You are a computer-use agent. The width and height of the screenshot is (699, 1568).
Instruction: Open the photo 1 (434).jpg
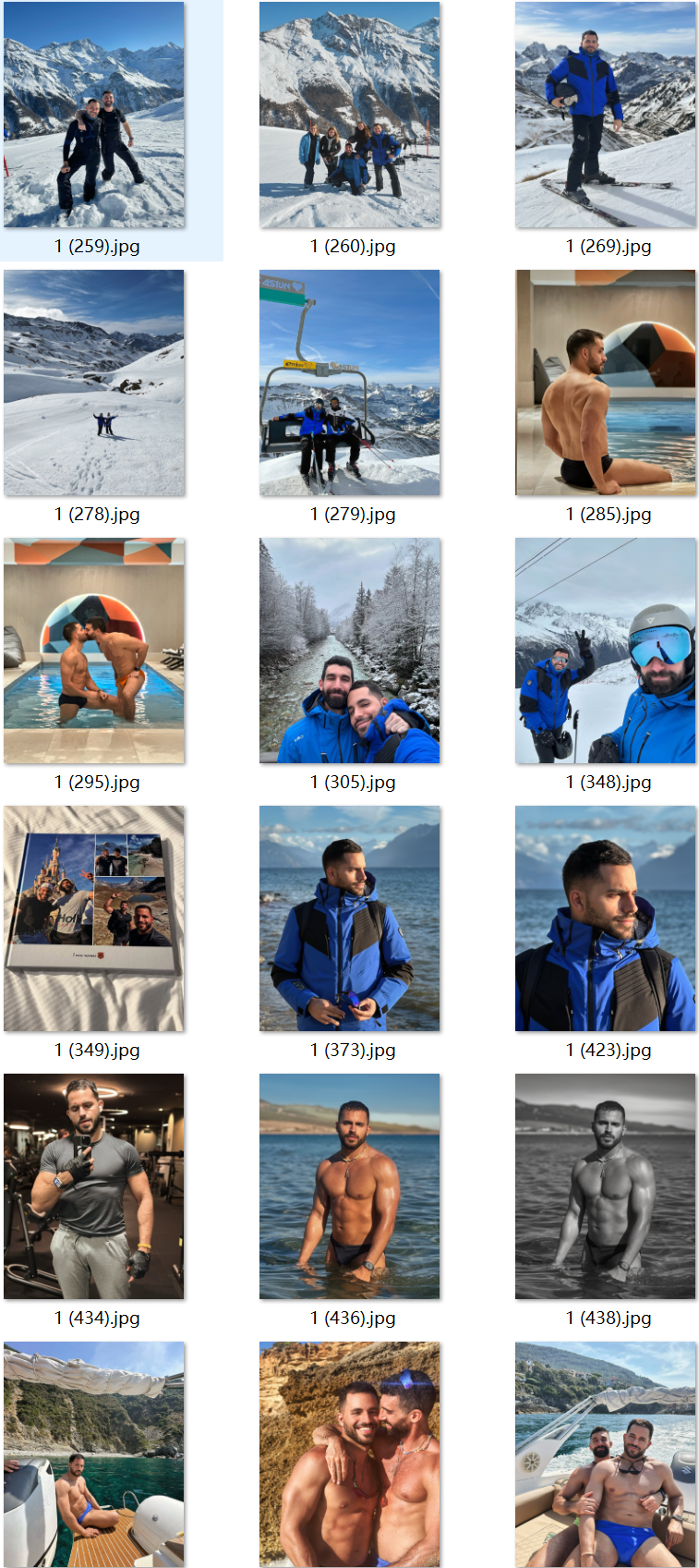coord(94,1186)
